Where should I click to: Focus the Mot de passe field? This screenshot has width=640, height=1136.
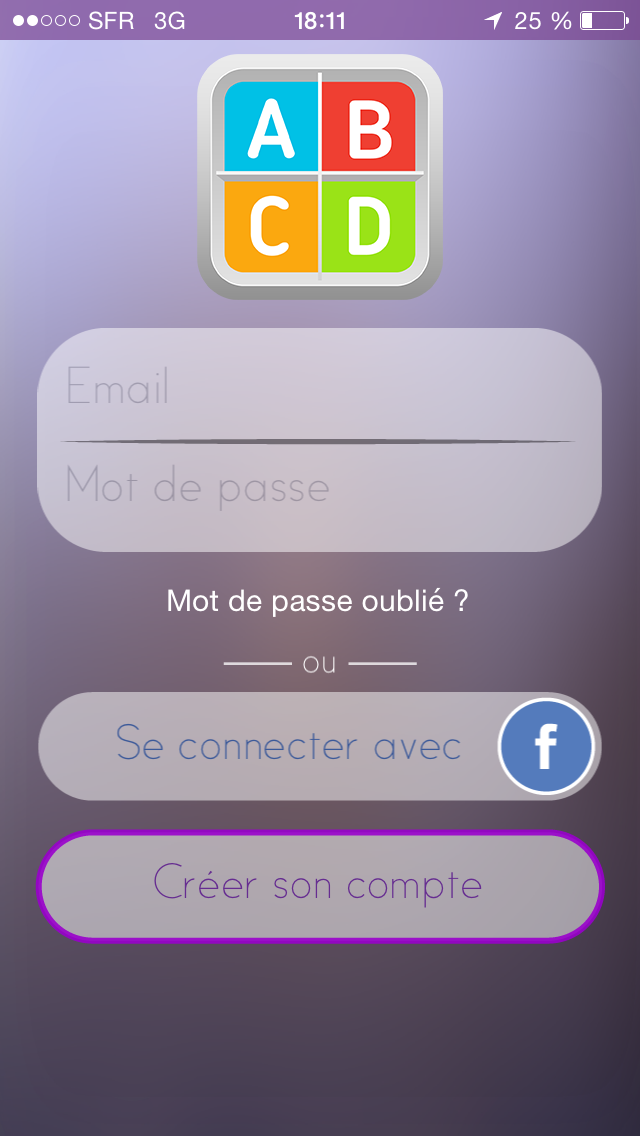tap(319, 497)
